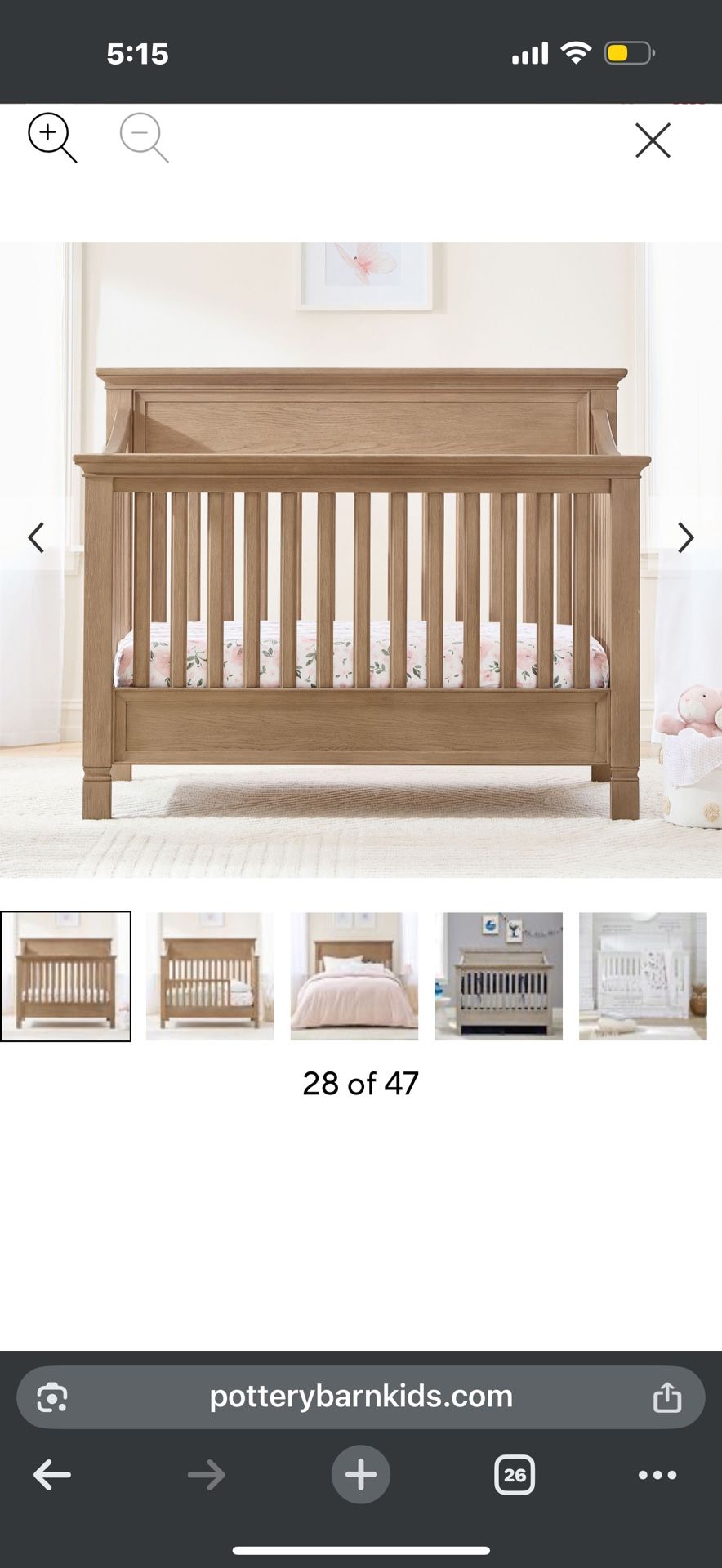Viewport: 722px width, 1568px height.
Task: Show the next product image with right chevron
Action: 684,537
